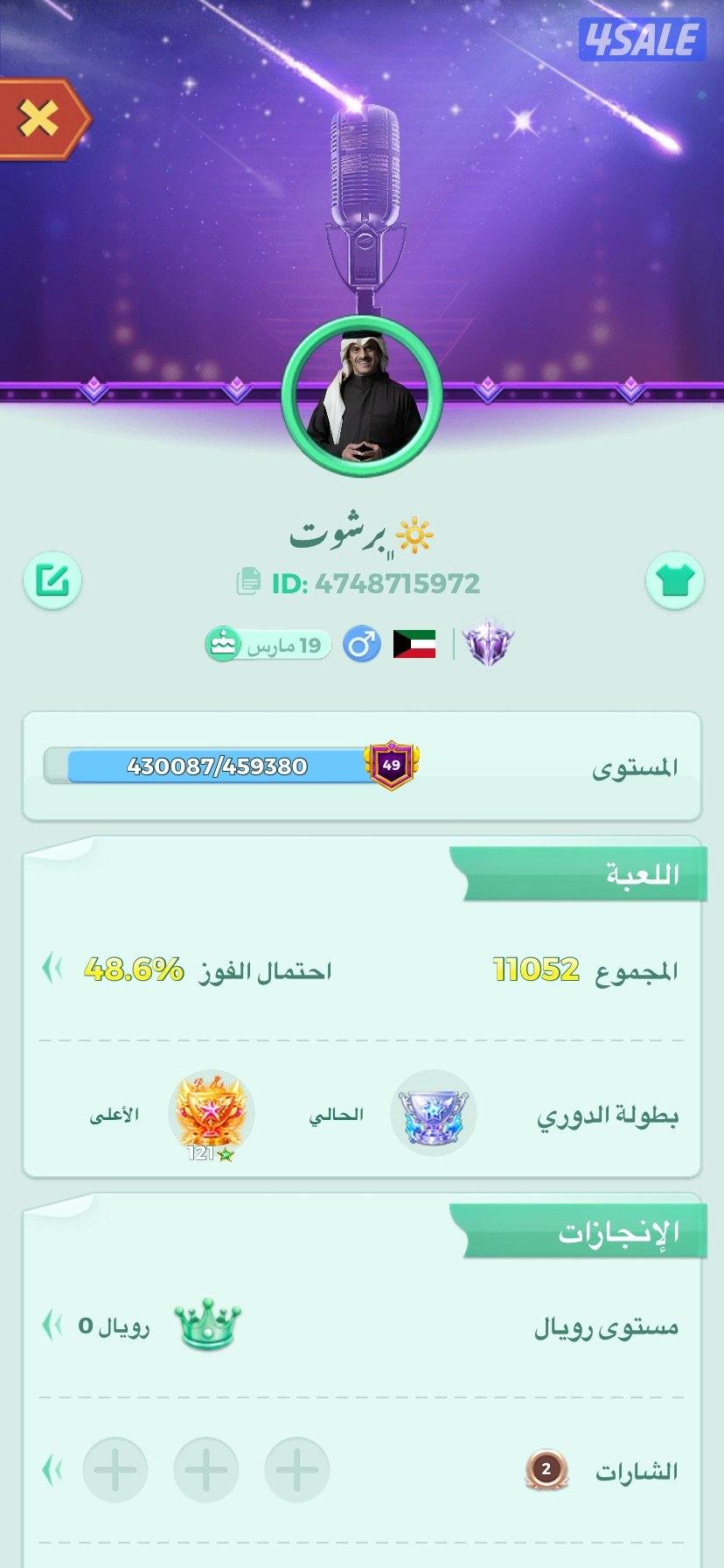Viewport: 724px width, 1568px height.
Task: Click the level 49 badge emblem
Action: coord(393,765)
